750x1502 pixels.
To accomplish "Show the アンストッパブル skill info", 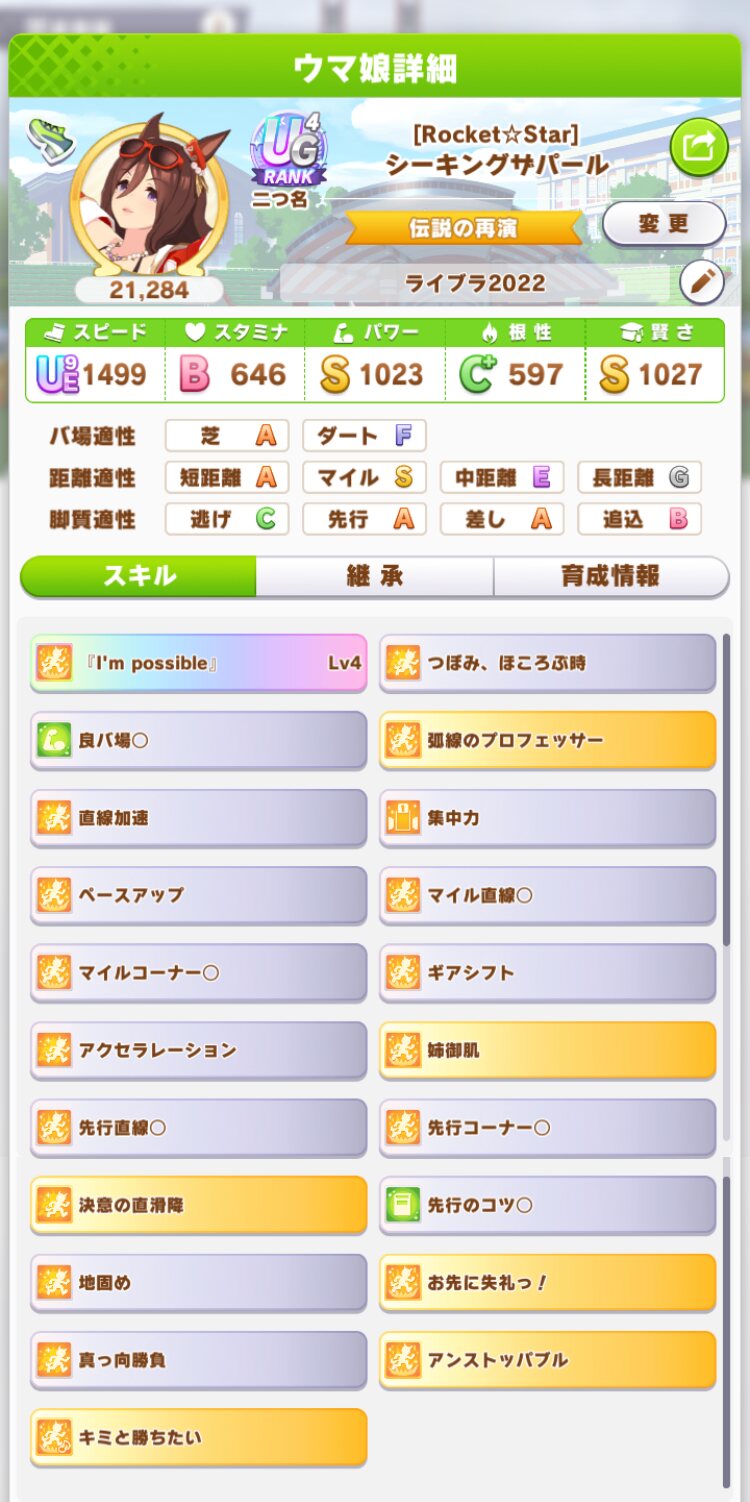I will coord(547,1360).
